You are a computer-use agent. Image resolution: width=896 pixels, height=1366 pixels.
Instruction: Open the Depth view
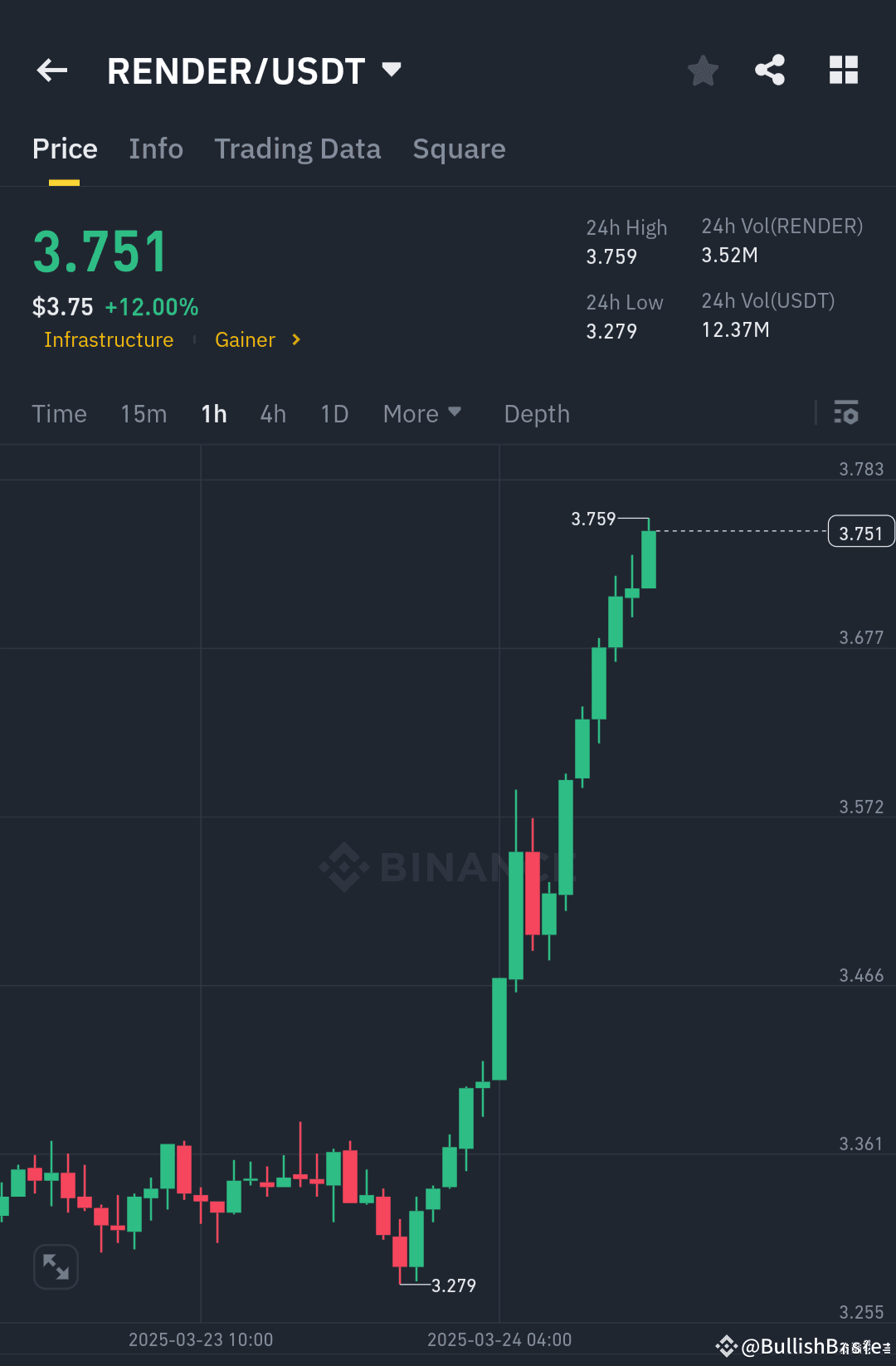coord(536,413)
